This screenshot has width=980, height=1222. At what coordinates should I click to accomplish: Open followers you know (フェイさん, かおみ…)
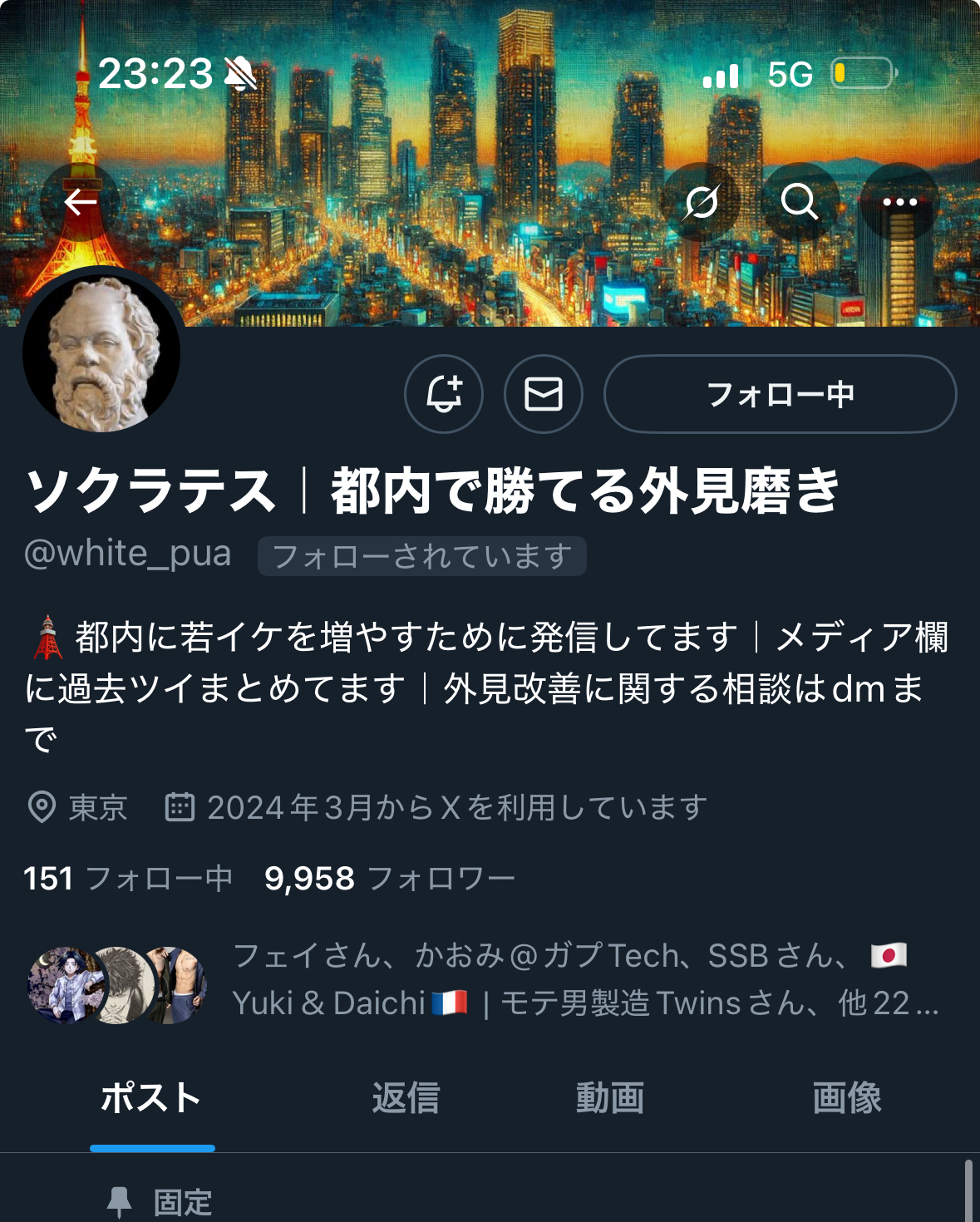[582, 979]
